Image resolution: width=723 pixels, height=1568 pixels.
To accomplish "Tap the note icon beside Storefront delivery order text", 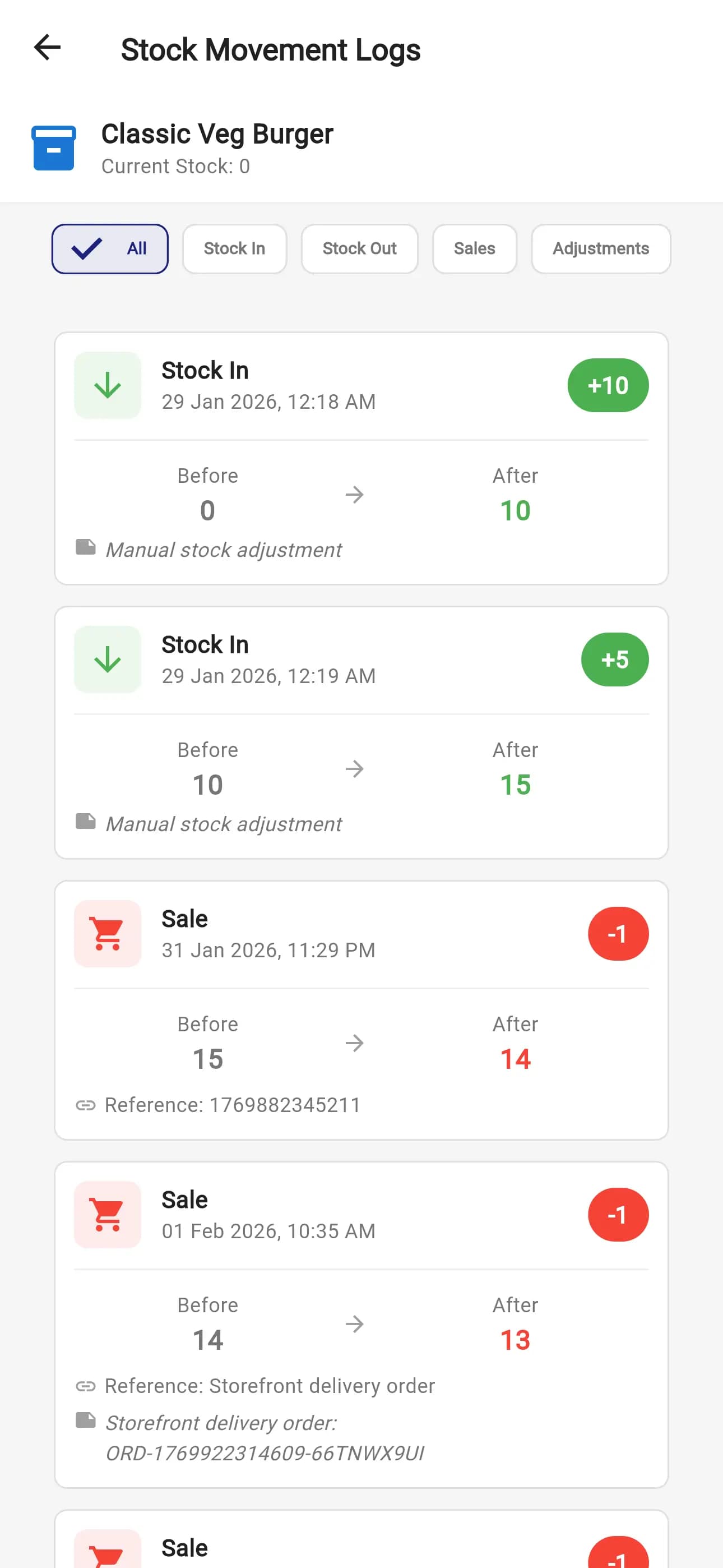I will 85,1422.
